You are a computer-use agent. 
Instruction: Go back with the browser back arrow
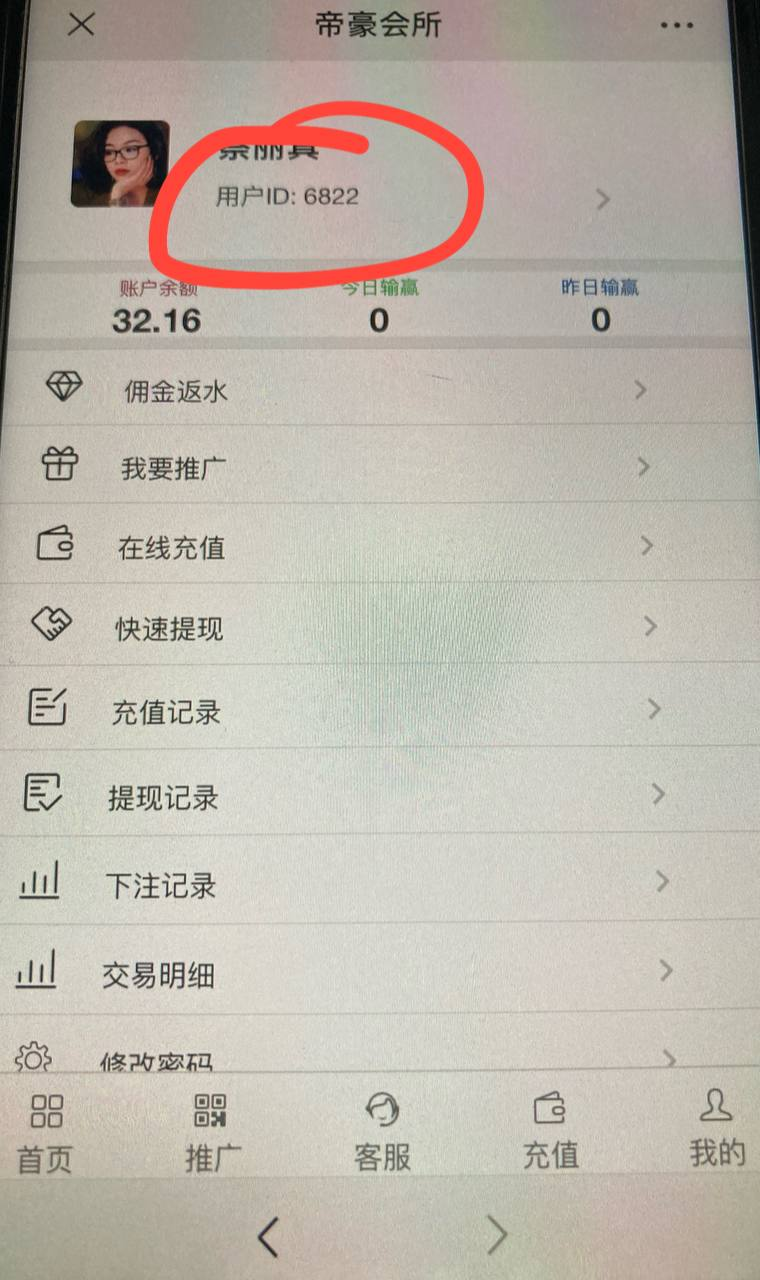(268, 1237)
